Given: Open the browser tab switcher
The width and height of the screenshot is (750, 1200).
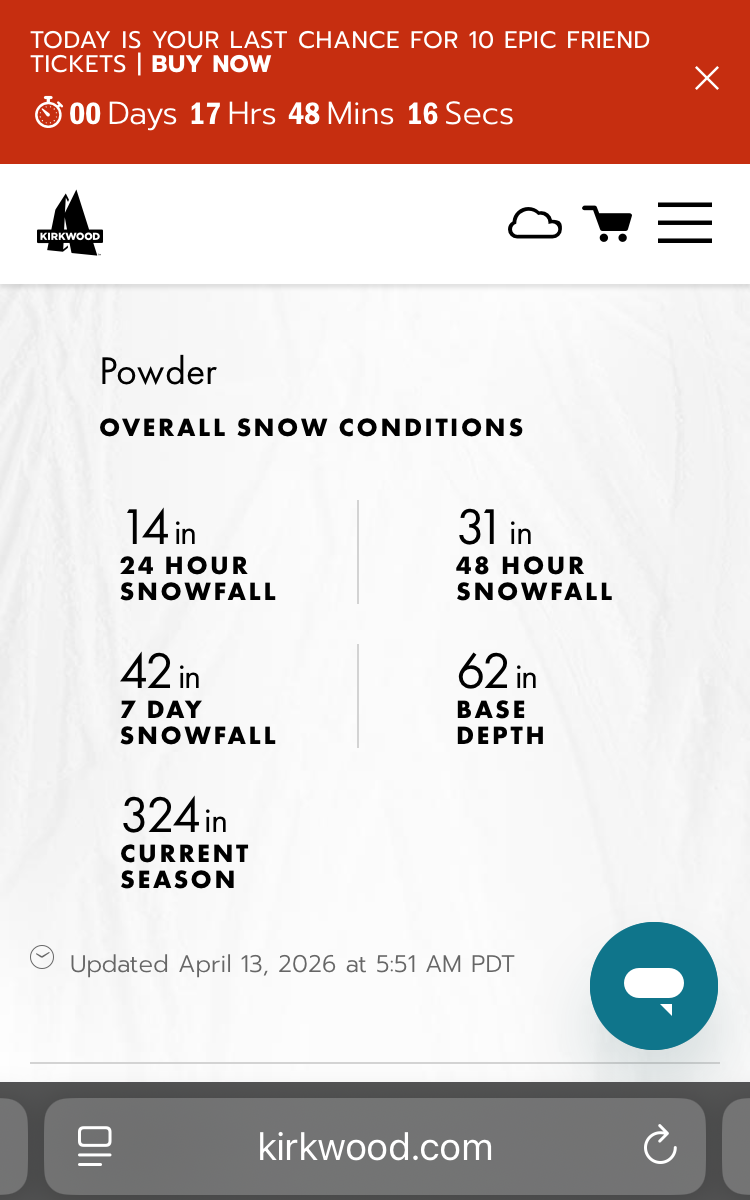Looking at the screenshot, I should pos(95,1147).
